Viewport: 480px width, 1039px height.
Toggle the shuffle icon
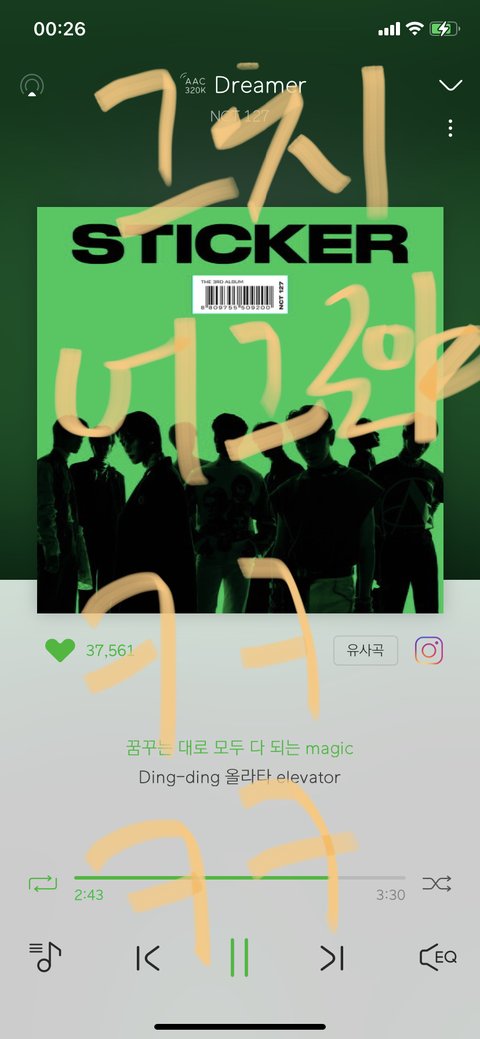pyautogui.click(x=437, y=883)
